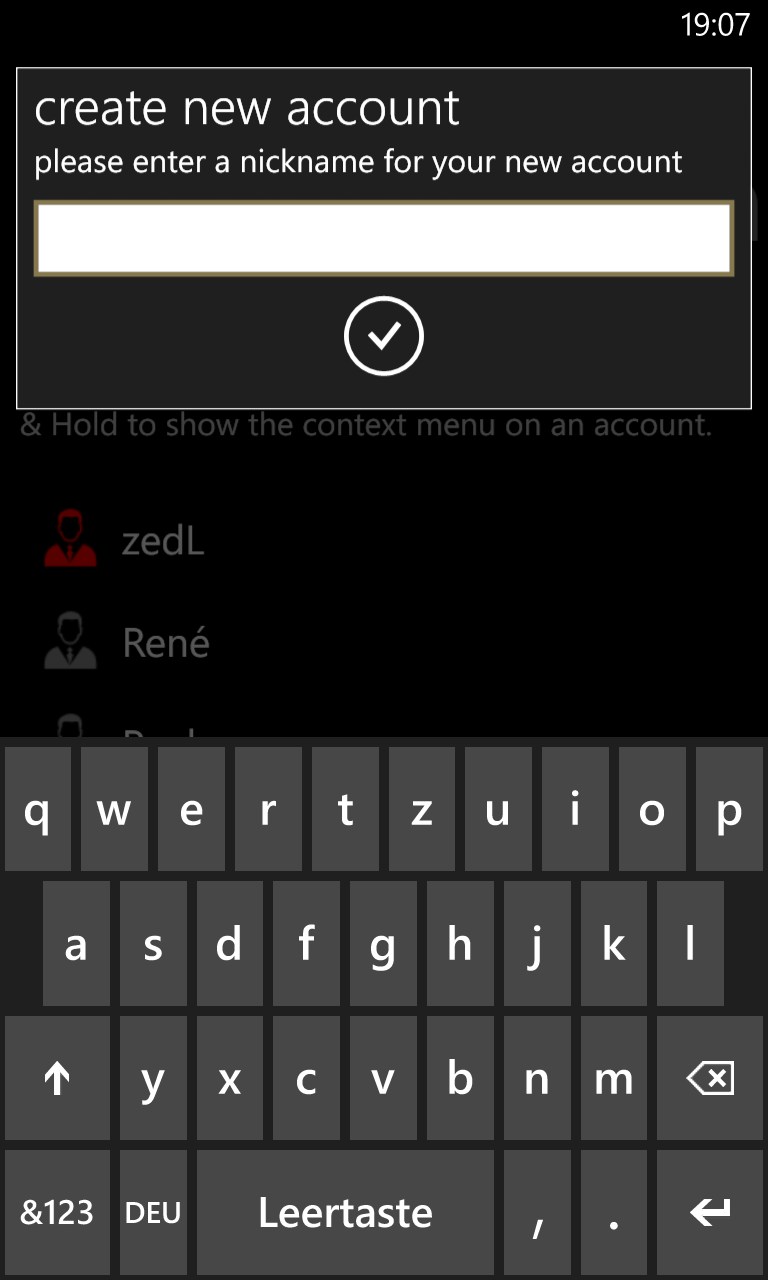Tap the nickname text field
Screen dimensions: 768x1280
384,238
